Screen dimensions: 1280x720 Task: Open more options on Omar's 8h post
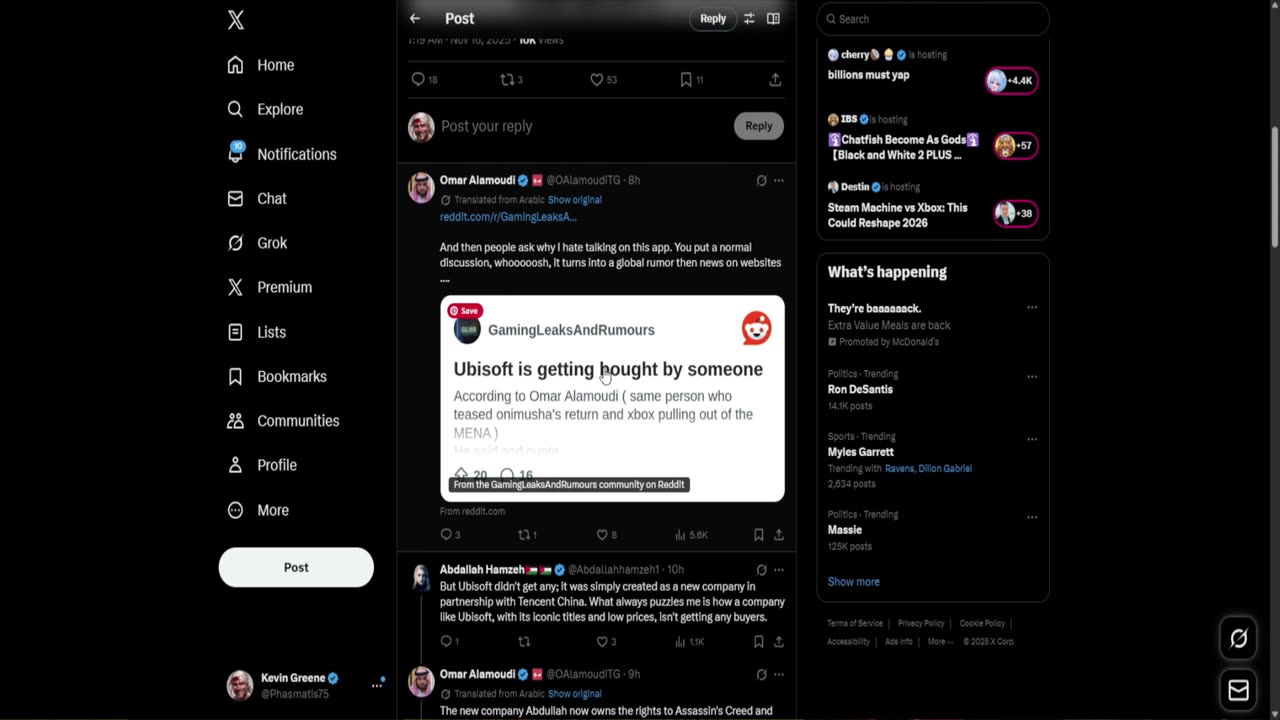(779, 181)
